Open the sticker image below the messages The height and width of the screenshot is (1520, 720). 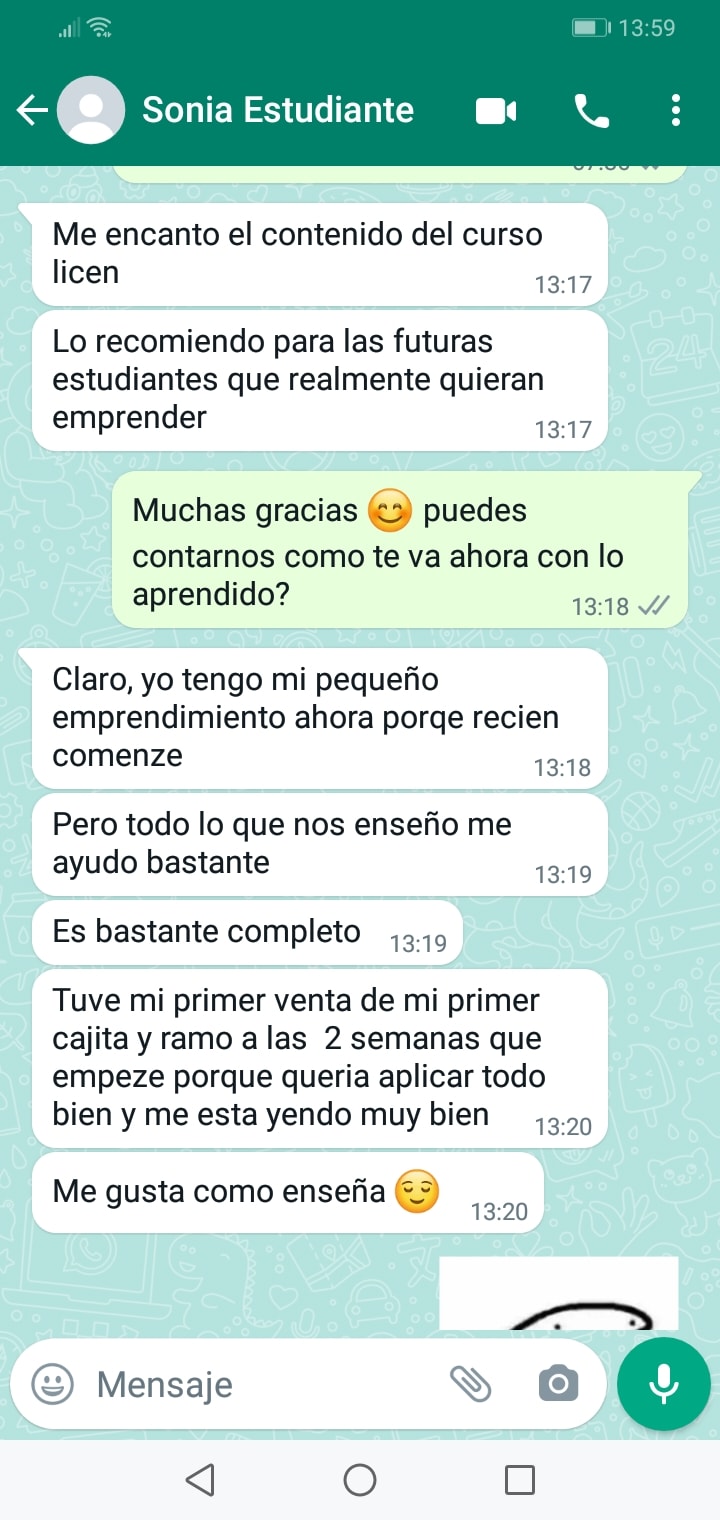coord(558,1294)
